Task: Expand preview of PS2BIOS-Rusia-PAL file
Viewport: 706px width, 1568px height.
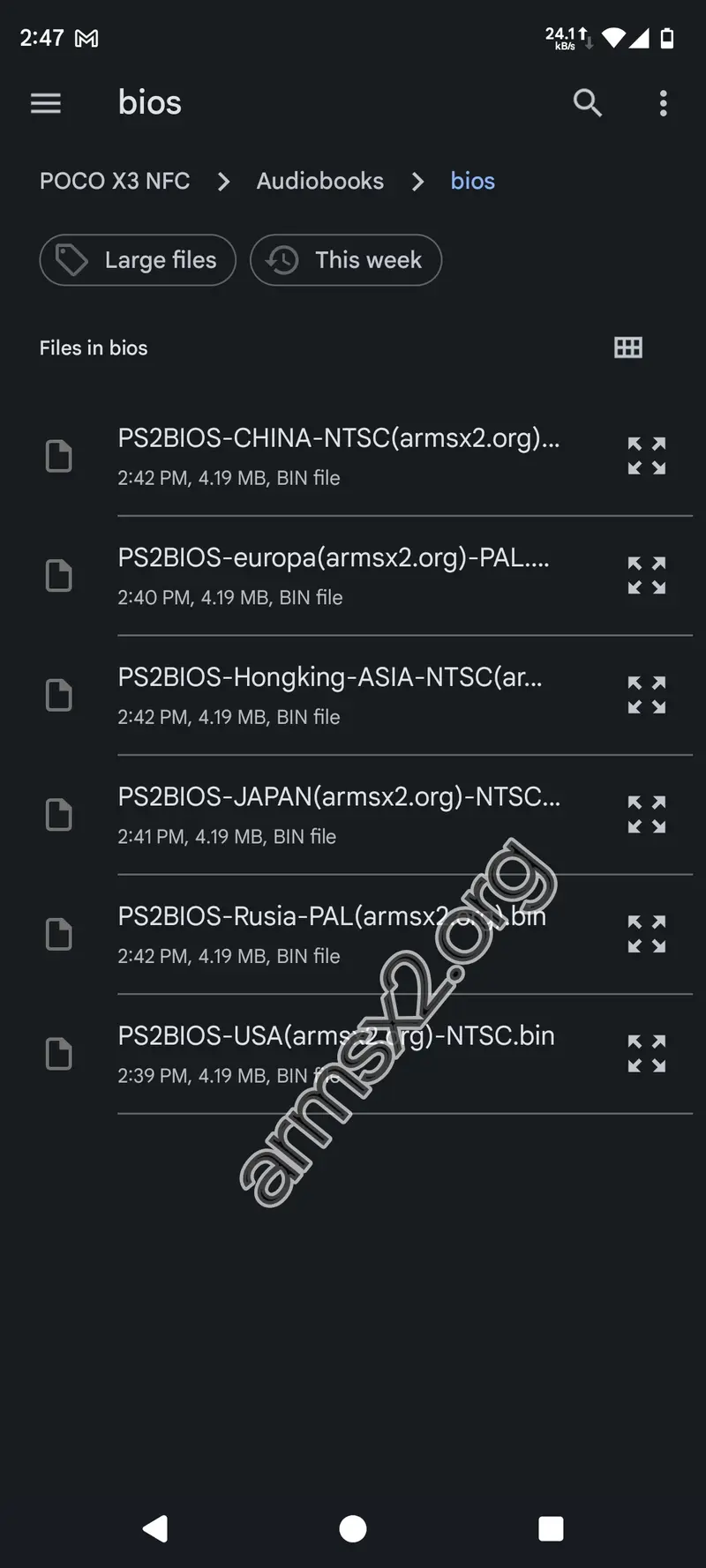Action: 647,933
